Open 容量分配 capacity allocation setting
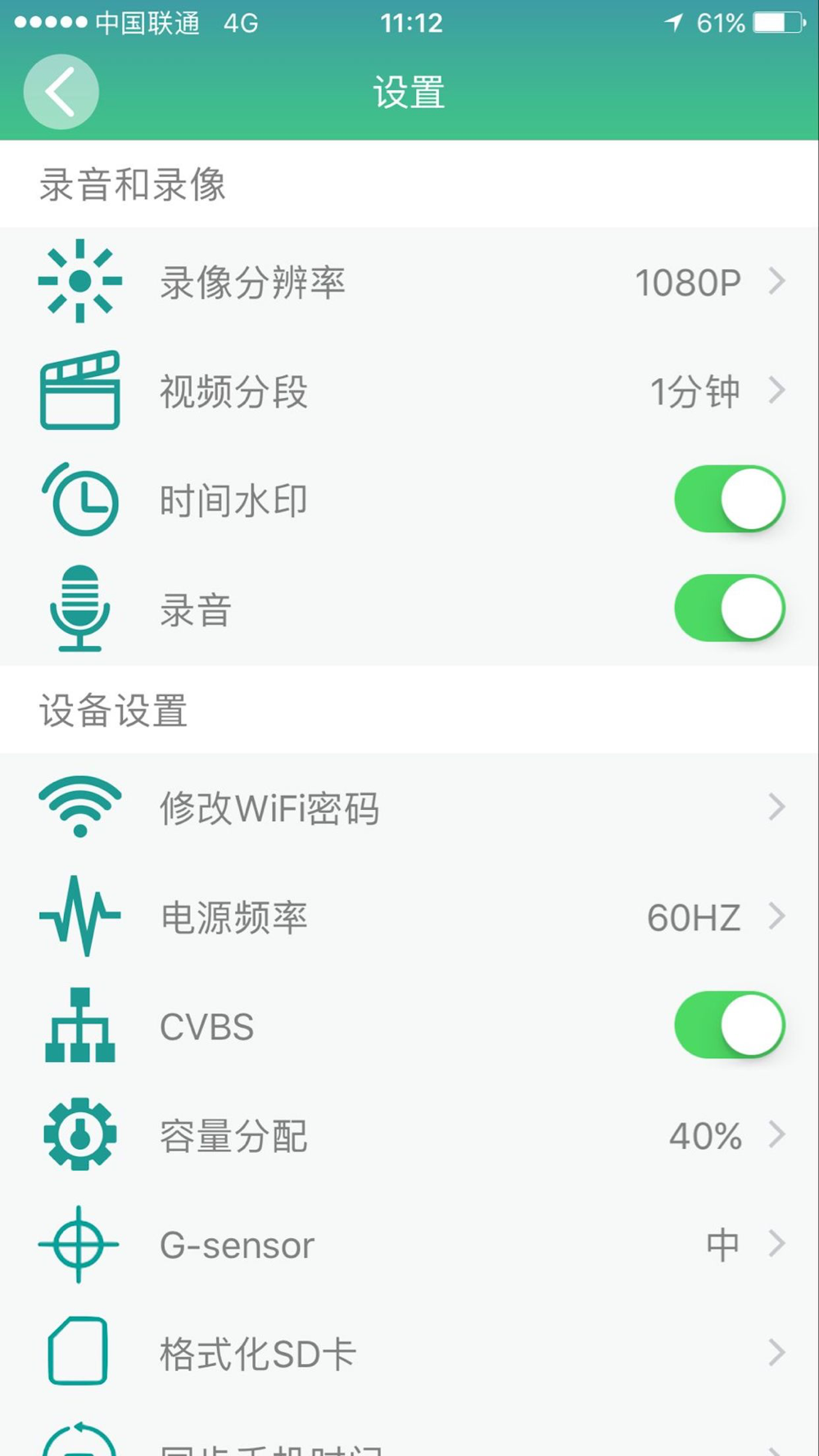This screenshot has width=819, height=1456. [x=409, y=1135]
